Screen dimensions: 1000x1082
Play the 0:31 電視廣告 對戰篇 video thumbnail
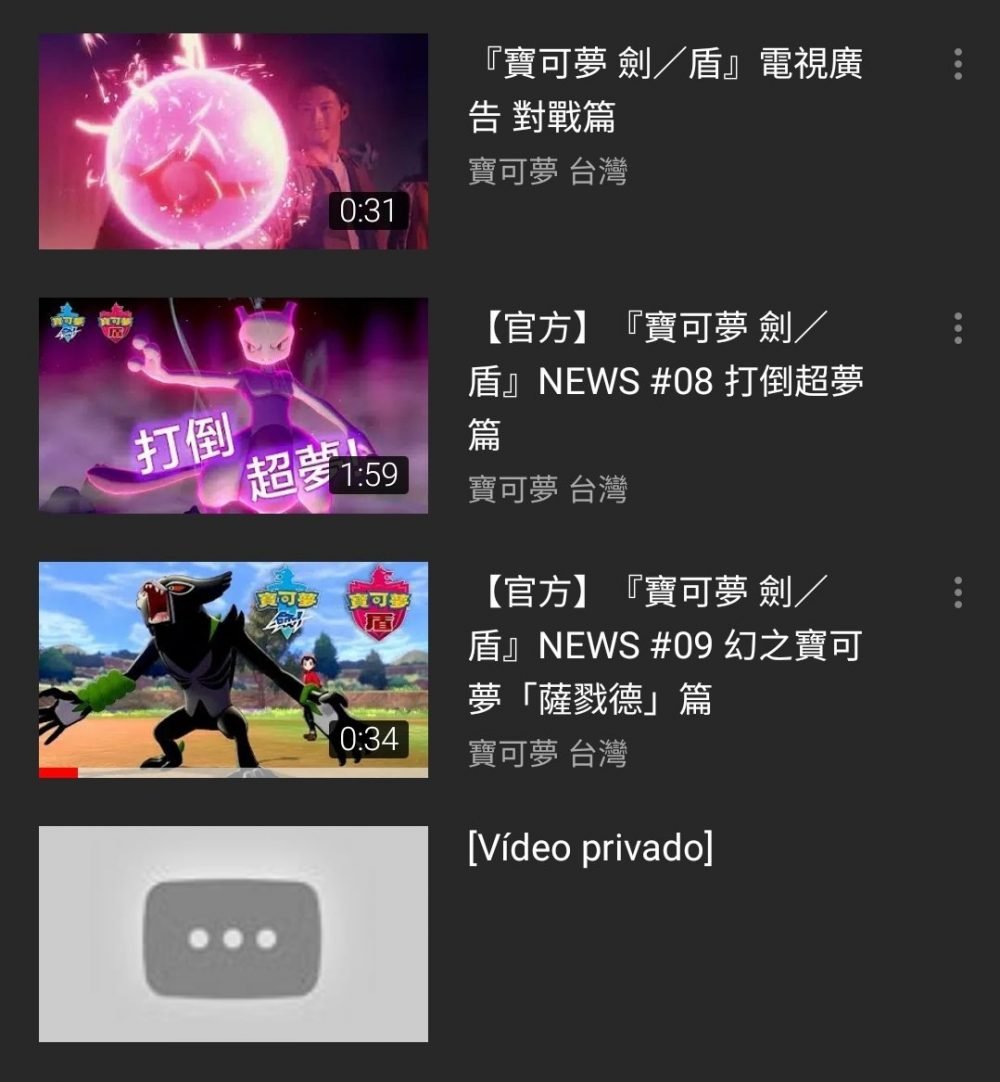coord(233,141)
